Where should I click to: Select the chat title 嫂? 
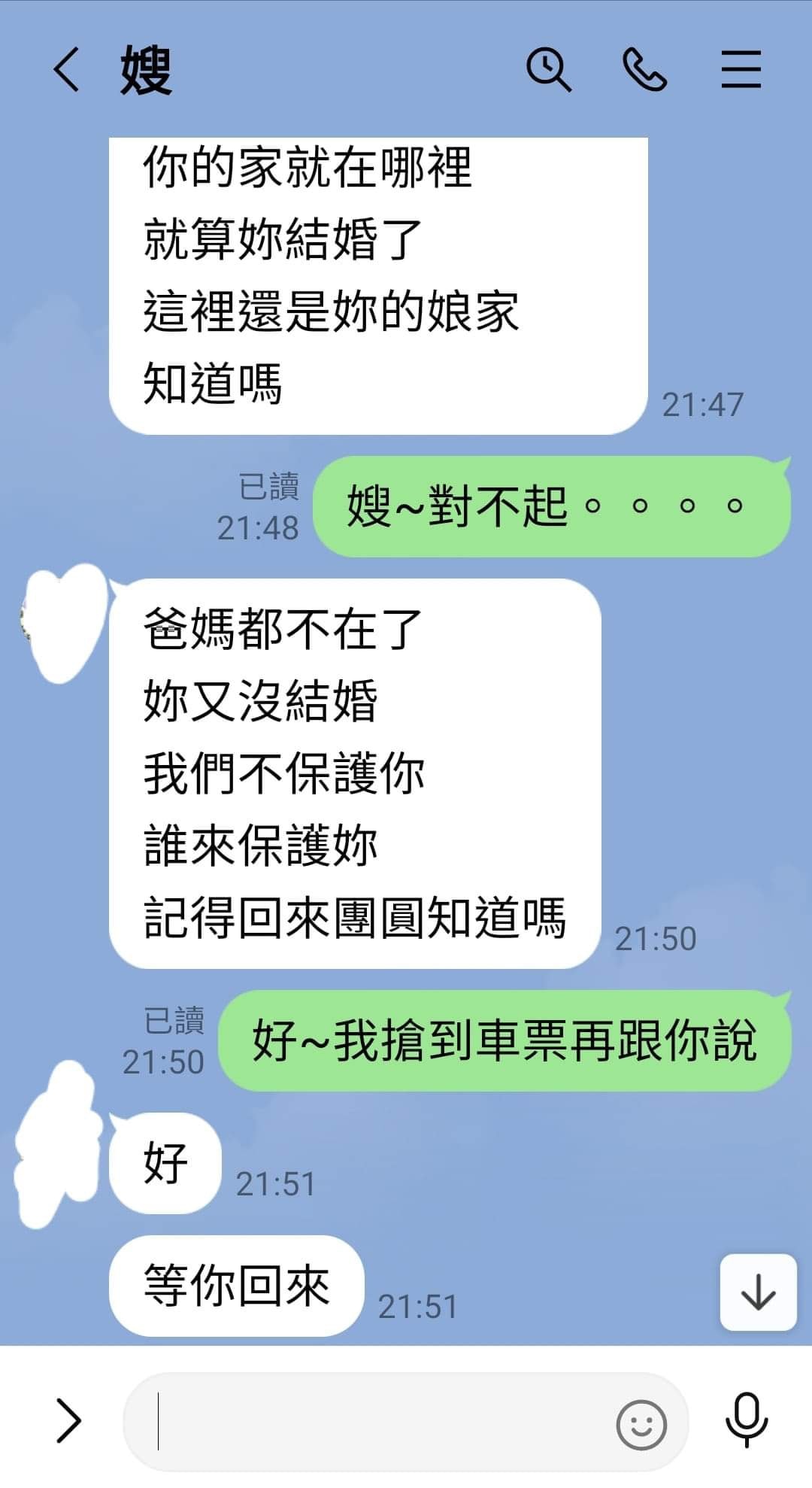pyautogui.click(x=147, y=68)
